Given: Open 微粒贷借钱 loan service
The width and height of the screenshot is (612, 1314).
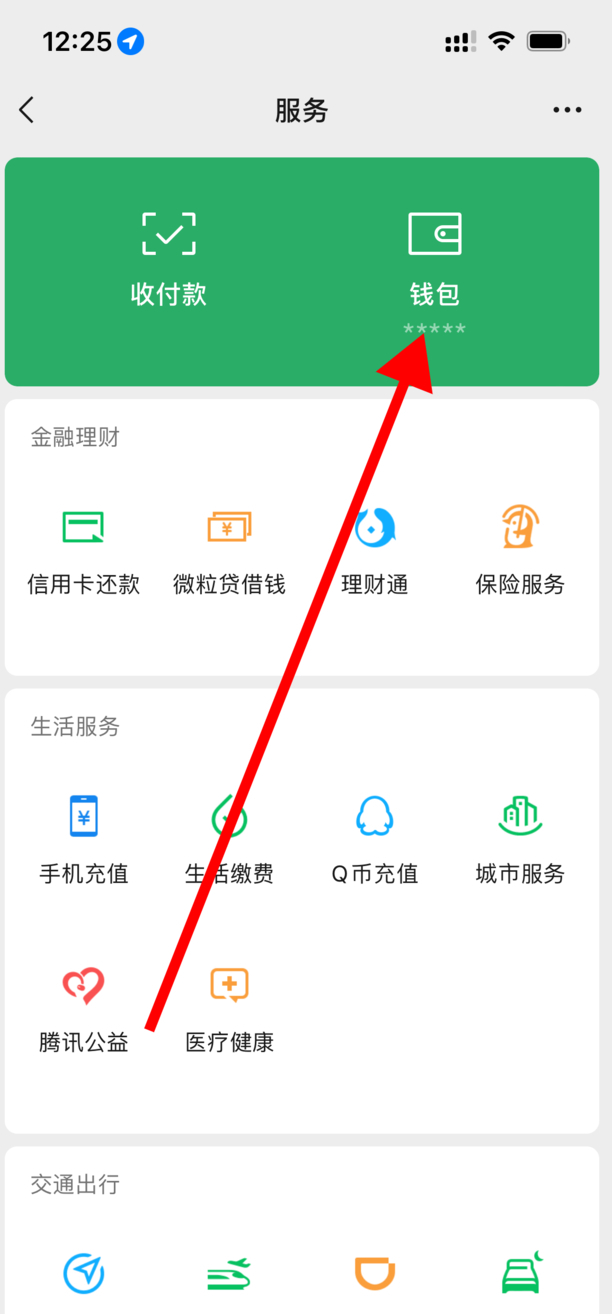Looking at the screenshot, I should pos(229,550).
